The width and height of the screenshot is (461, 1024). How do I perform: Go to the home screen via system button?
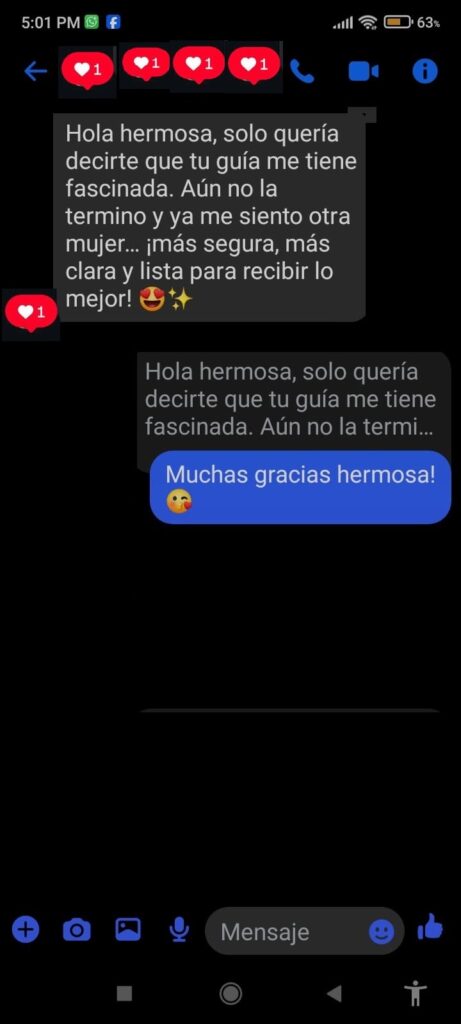click(230, 994)
